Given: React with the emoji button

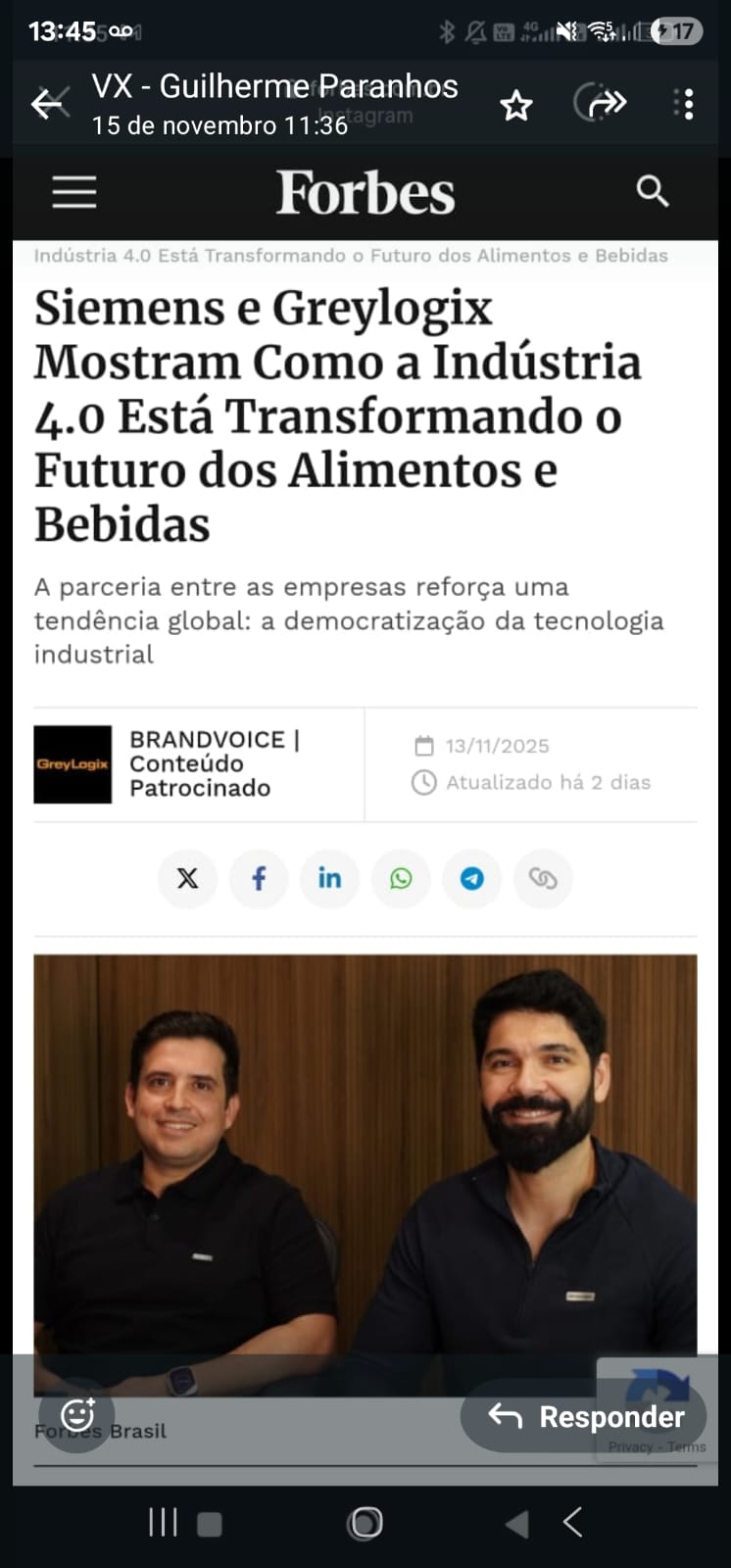Looking at the screenshot, I should 77,1415.
